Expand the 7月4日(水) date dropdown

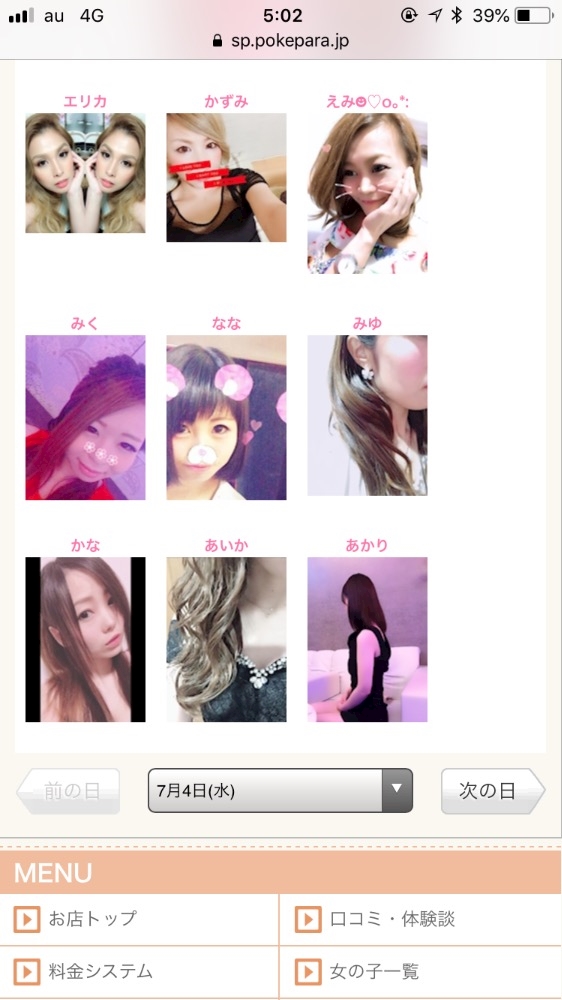[x=280, y=790]
